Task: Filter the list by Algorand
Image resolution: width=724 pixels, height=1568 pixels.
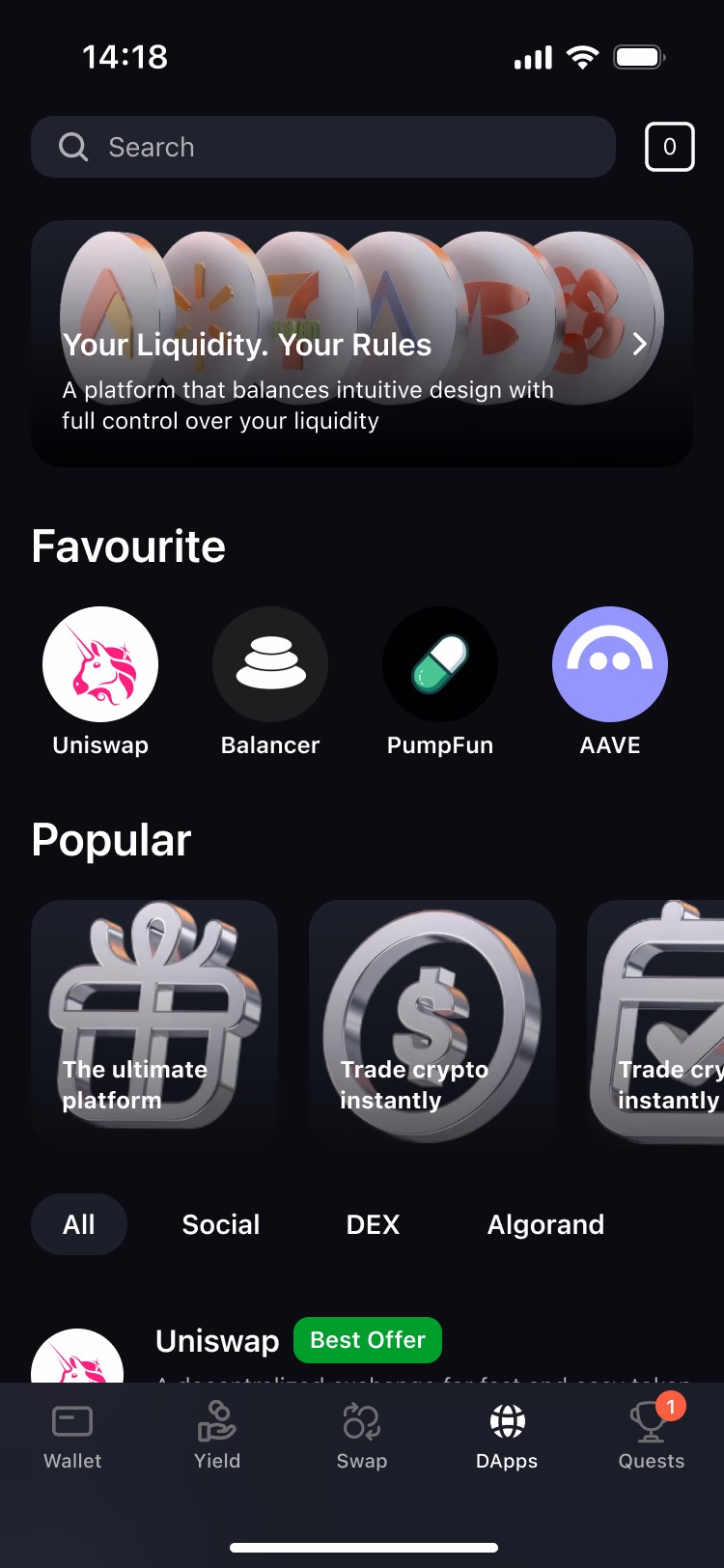Action: tap(545, 1224)
